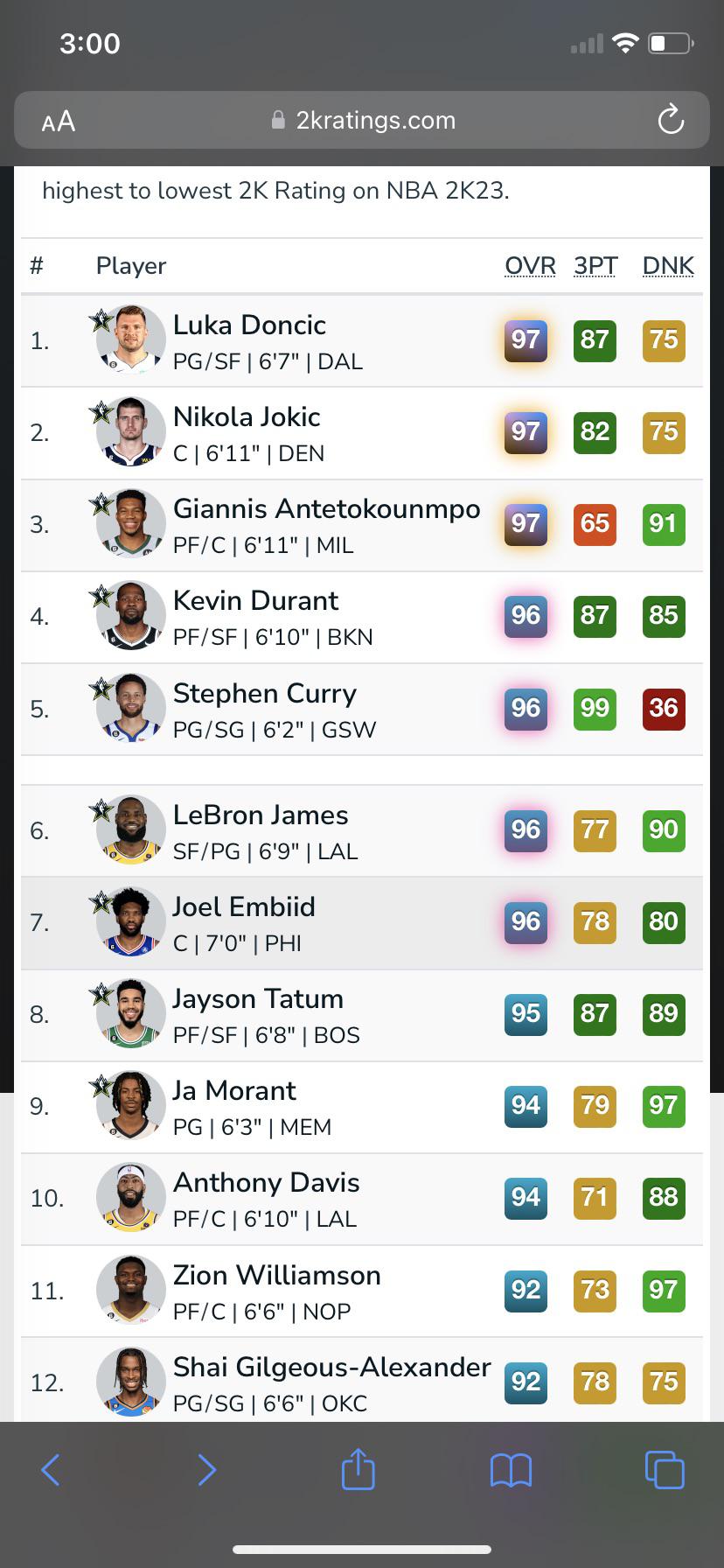This screenshot has height=1568, width=724.
Task: View Joel Embiid's ratings page
Action: [x=244, y=907]
